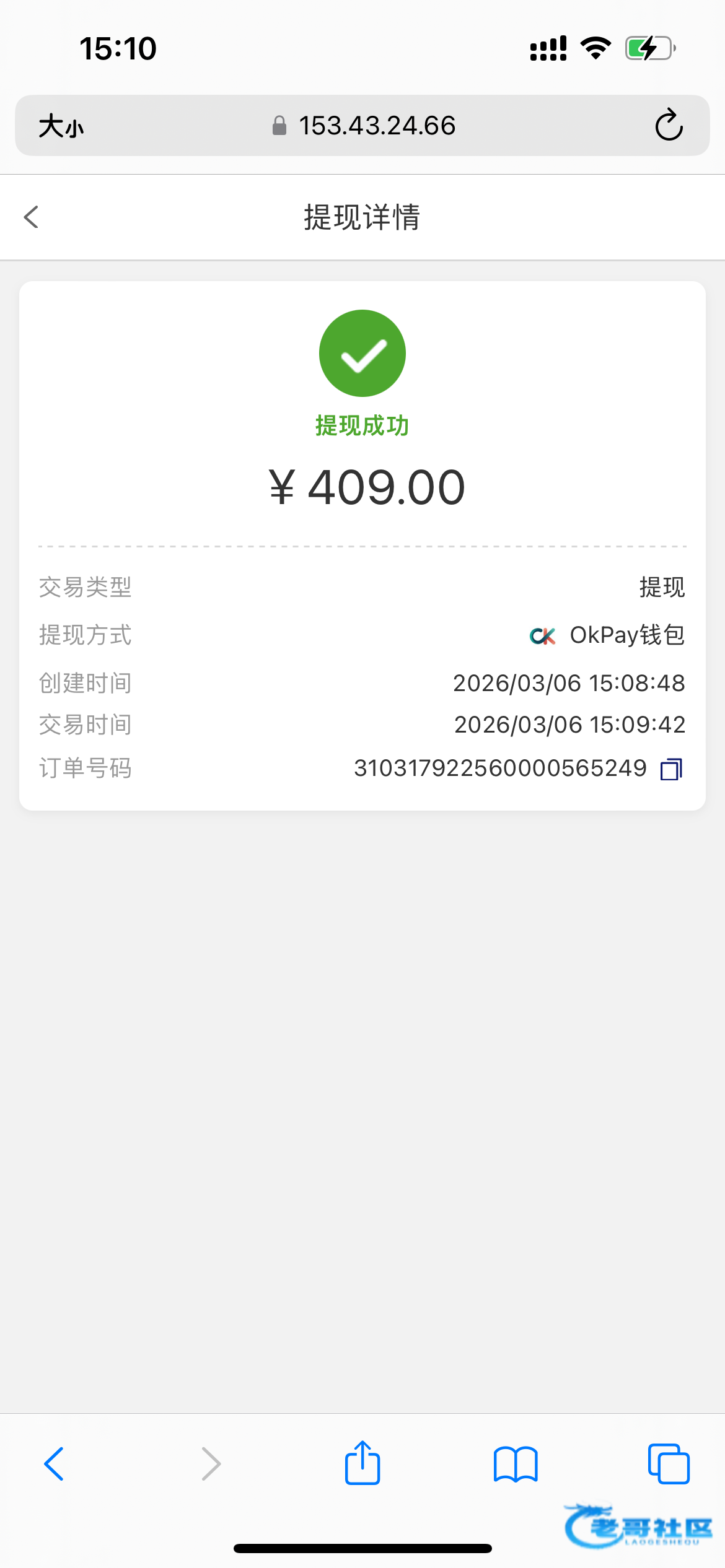725x1568 pixels.
Task: Open the Safari share sheet
Action: (362, 1463)
